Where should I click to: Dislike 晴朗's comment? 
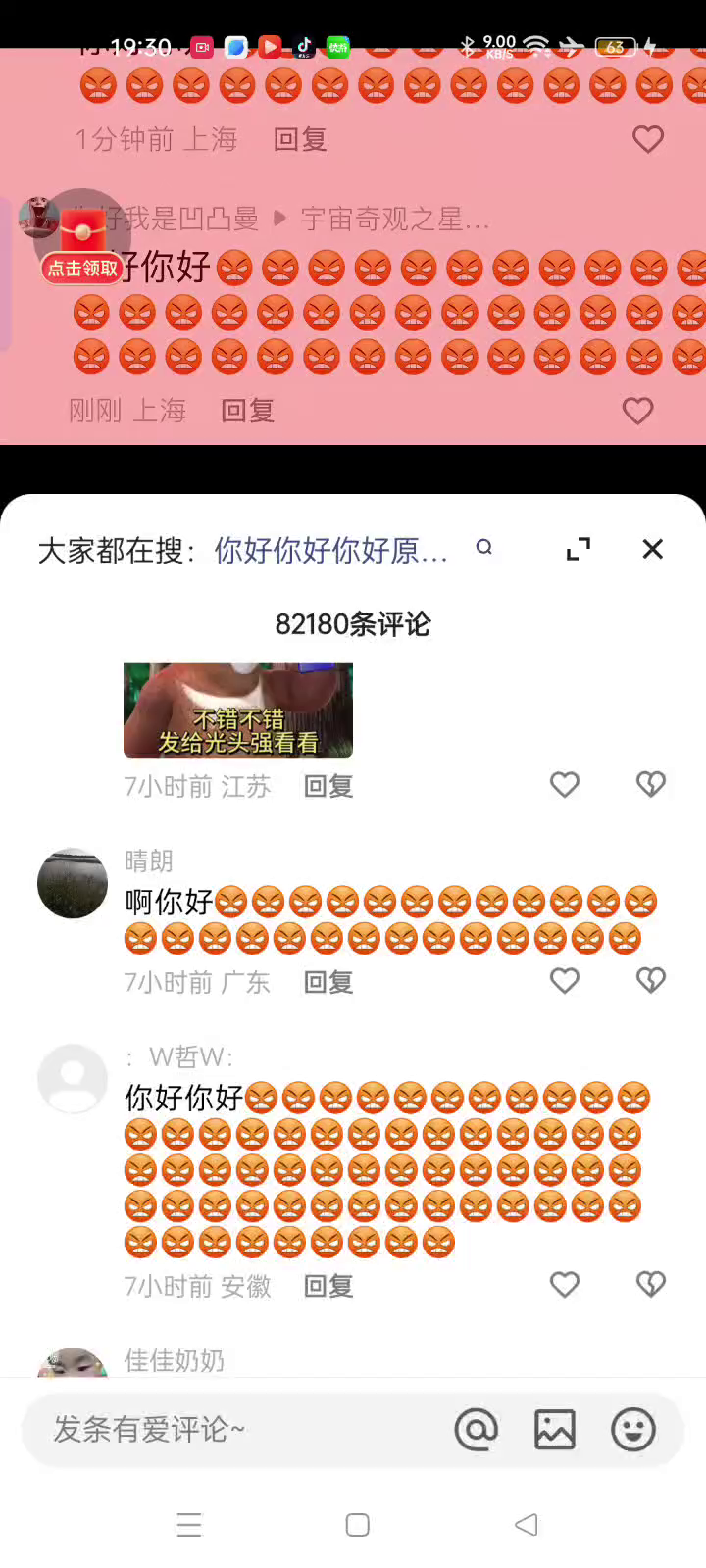pos(651,981)
